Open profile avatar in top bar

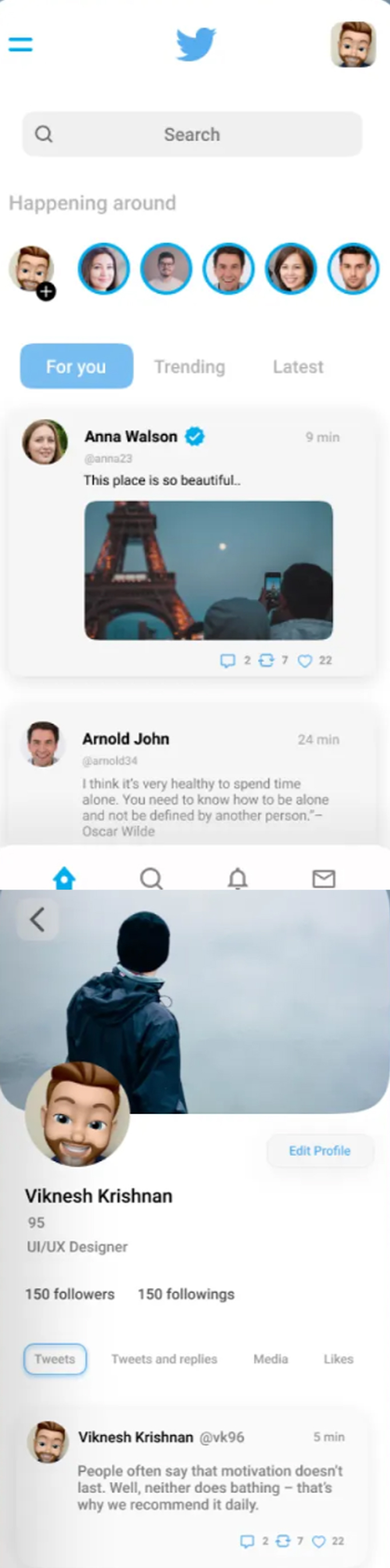point(353,45)
